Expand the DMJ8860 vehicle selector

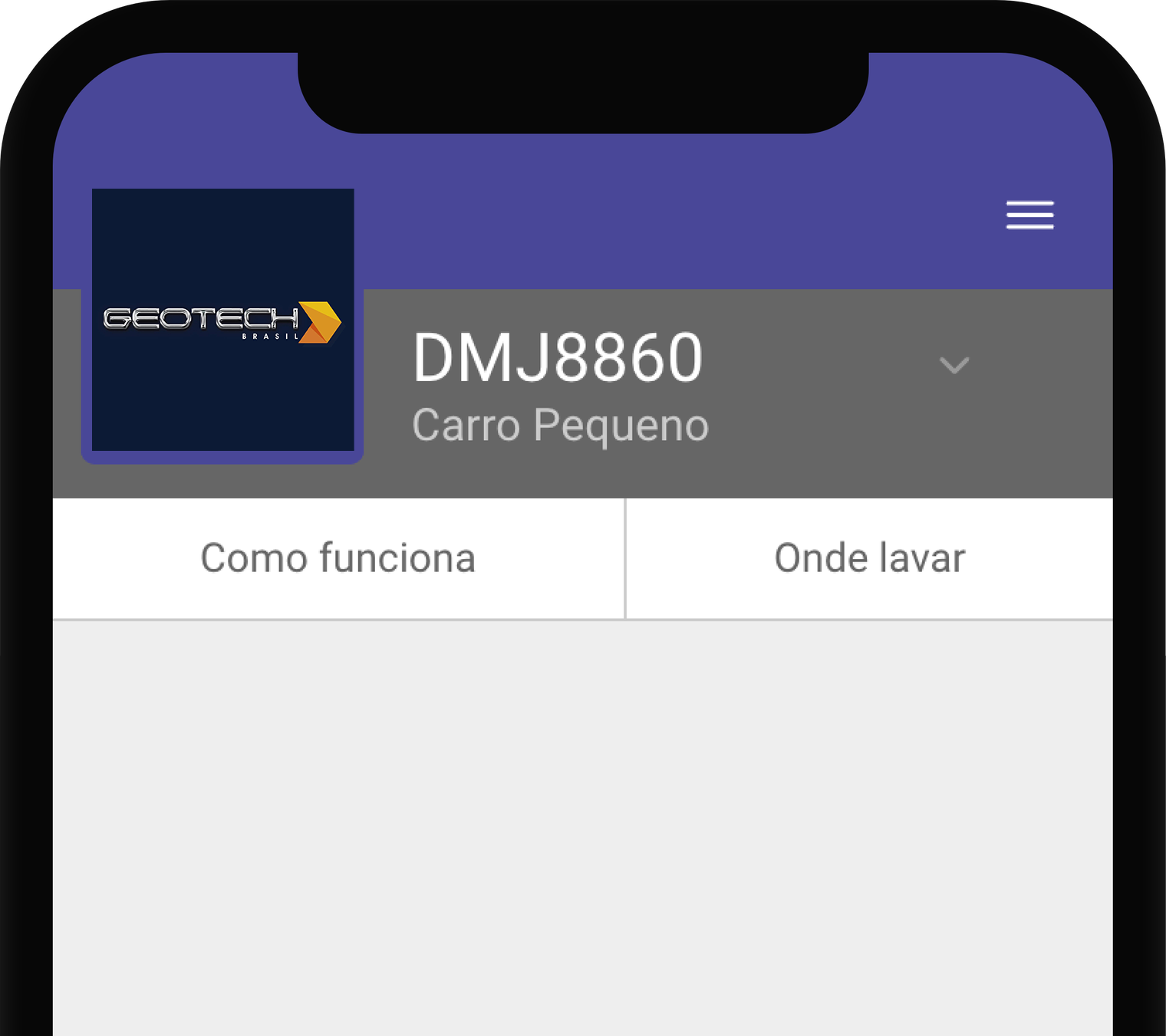(x=954, y=365)
